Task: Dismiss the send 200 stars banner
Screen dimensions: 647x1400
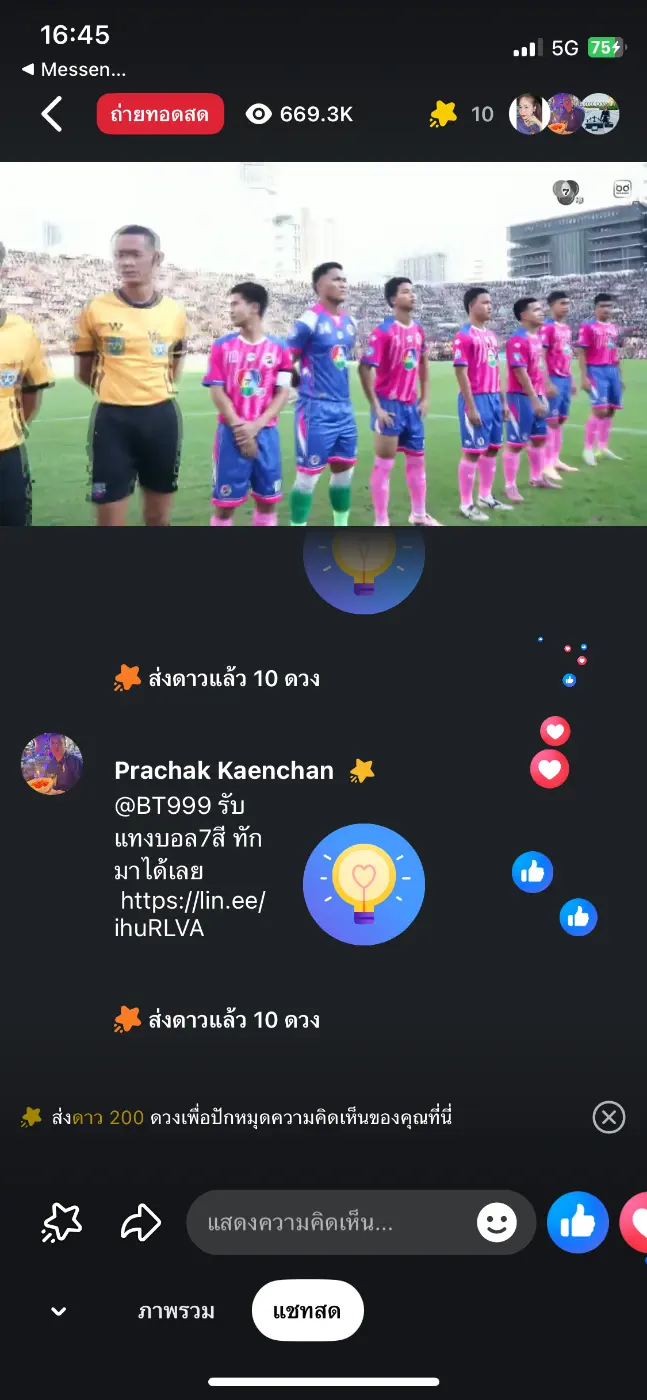Action: tap(609, 1117)
